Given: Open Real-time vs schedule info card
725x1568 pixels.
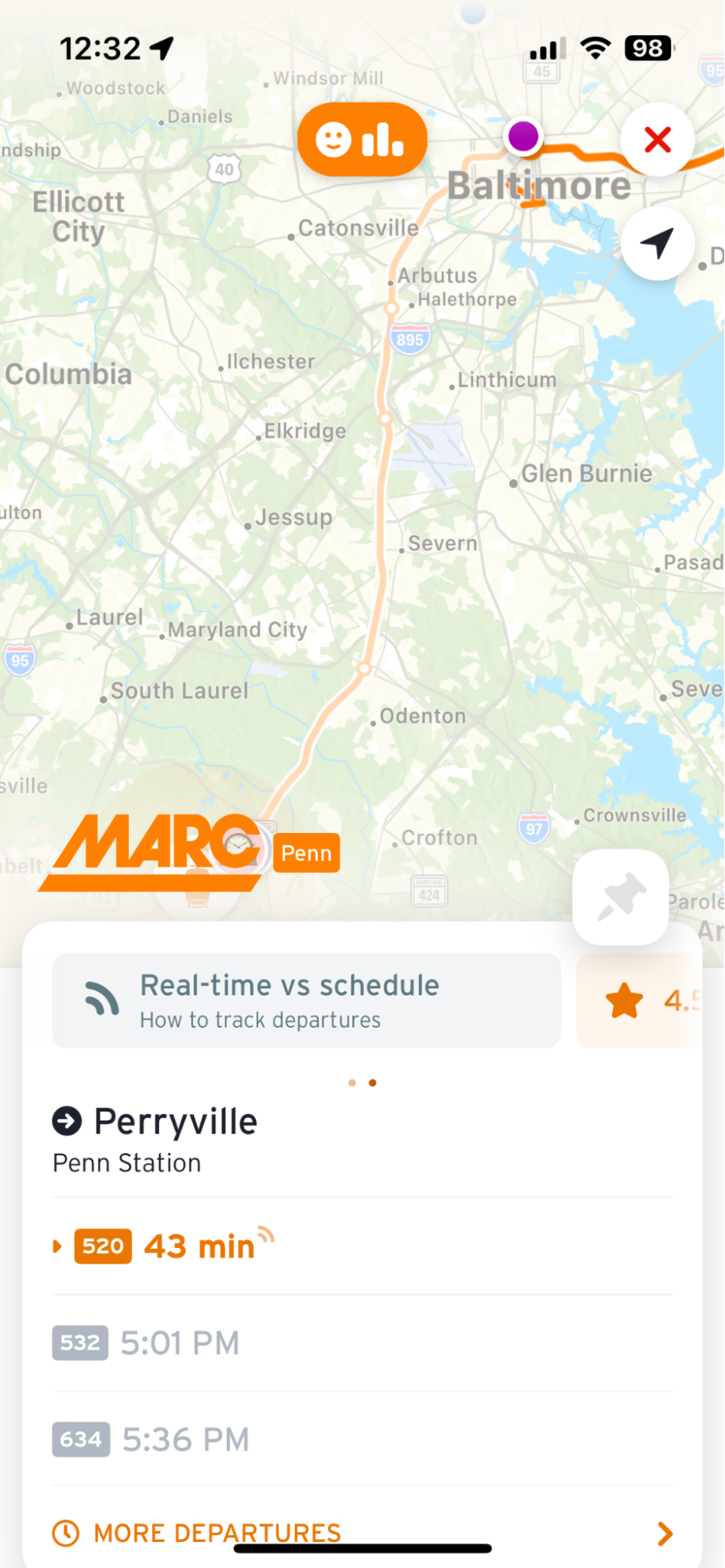Looking at the screenshot, I should click(x=306, y=1000).
